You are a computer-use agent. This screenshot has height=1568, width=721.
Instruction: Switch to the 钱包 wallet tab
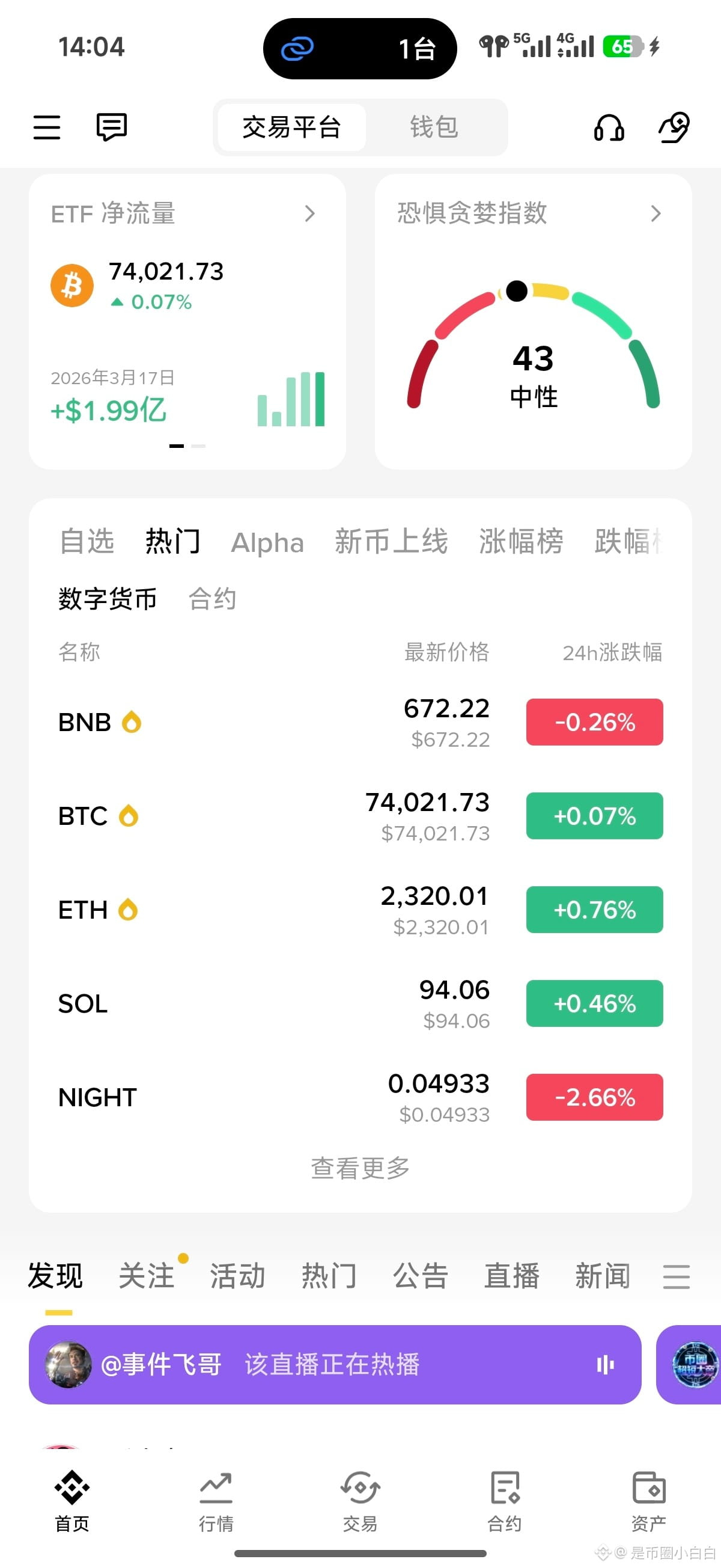433,127
